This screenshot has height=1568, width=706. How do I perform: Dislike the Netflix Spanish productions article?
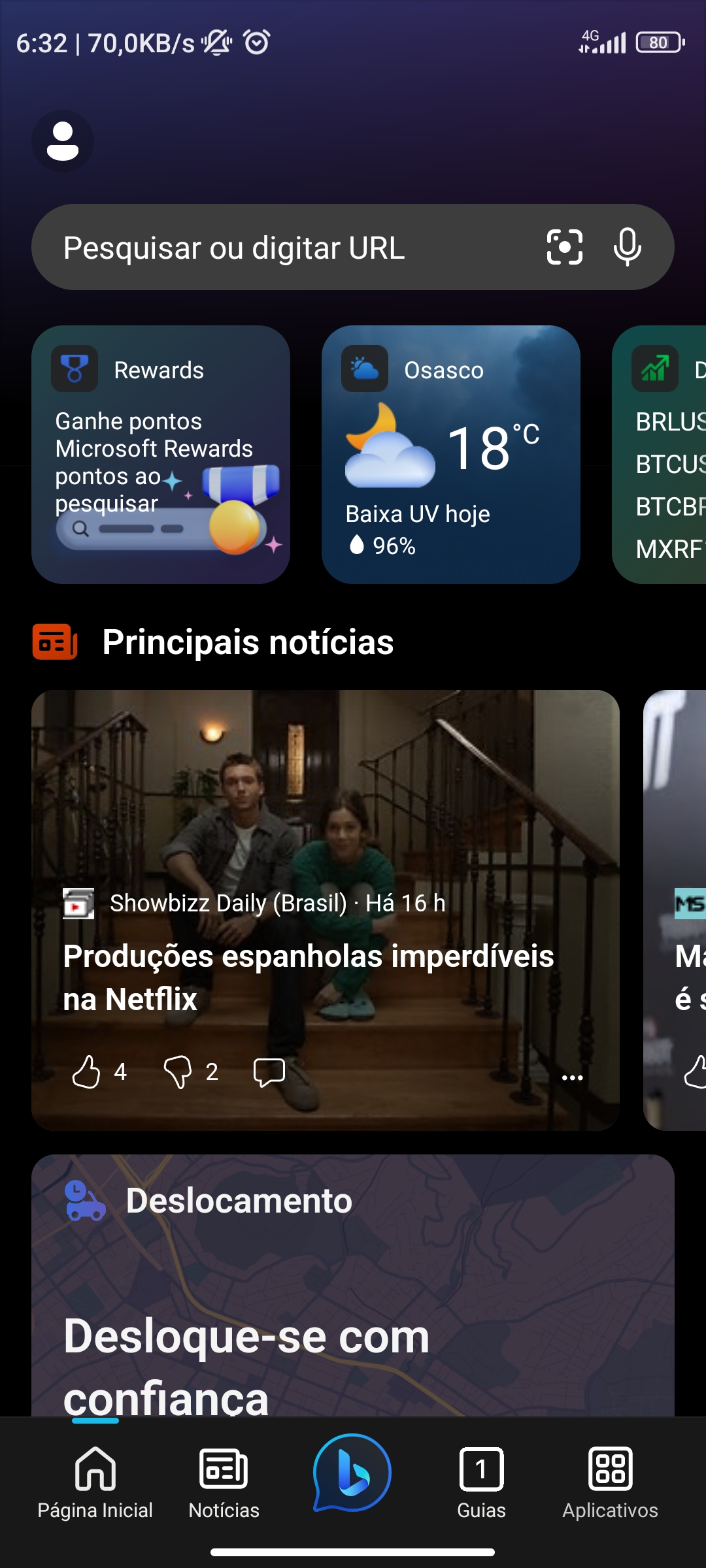coord(177,1072)
